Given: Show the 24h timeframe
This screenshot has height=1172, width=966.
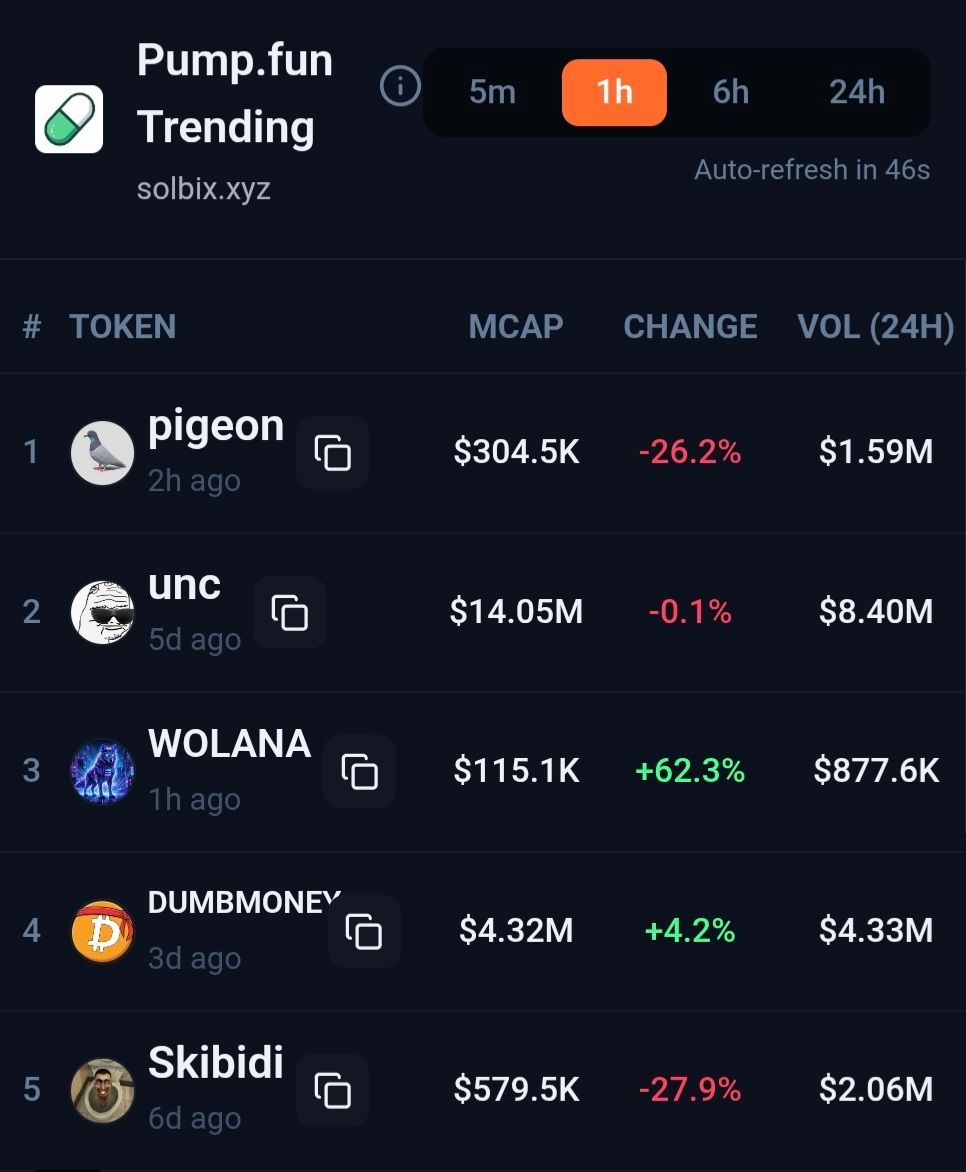Looking at the screenshot, I should pyautogui.click(x=857, y=92).
